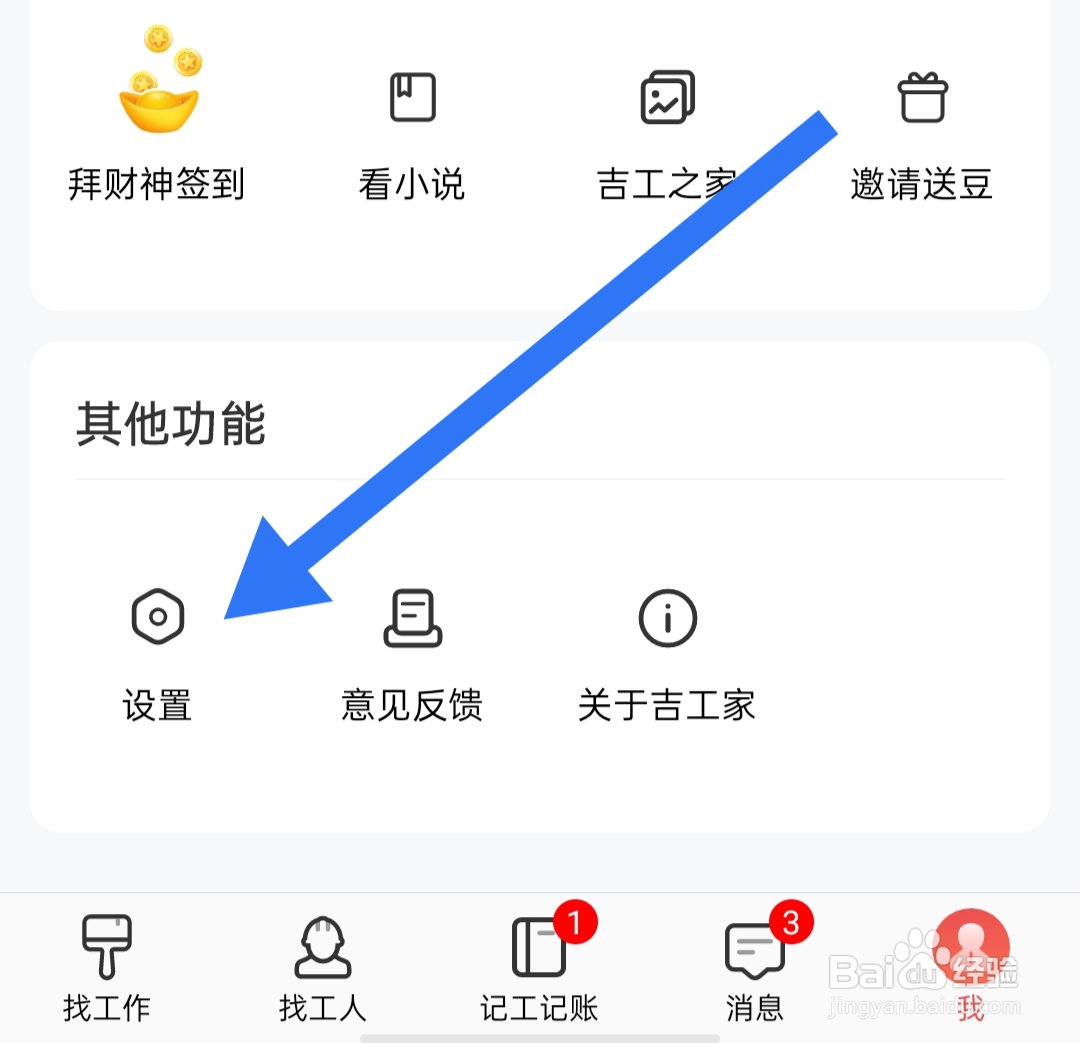The width and height of the screenshot is (1080, 1043).
Task: Open 看小说 novel reader
Action: pyautogui.click(x=412, y=136)
